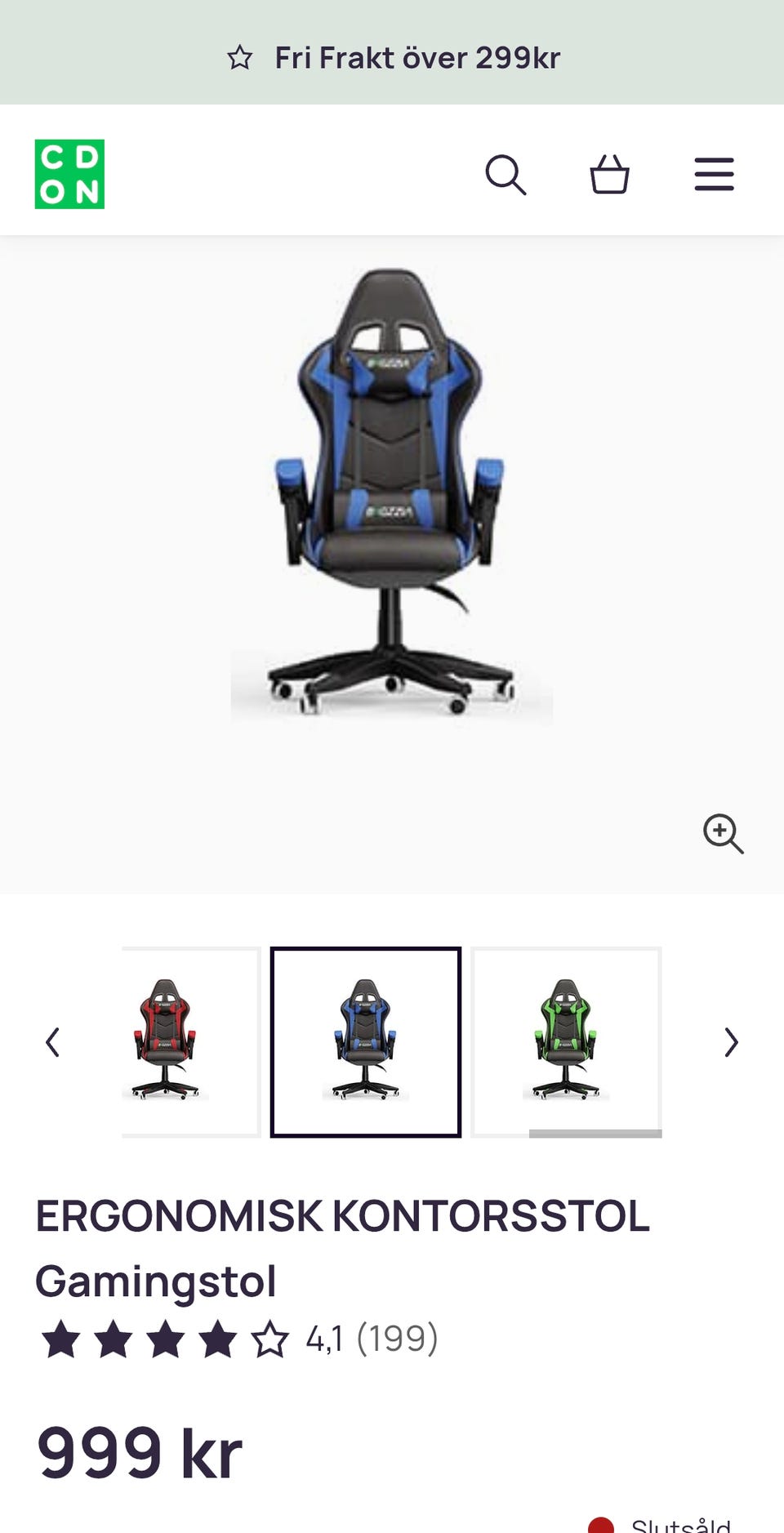The image size is (784, 1533).
Task: Go to CDON home via logo
Action: [x=69, y=174]
